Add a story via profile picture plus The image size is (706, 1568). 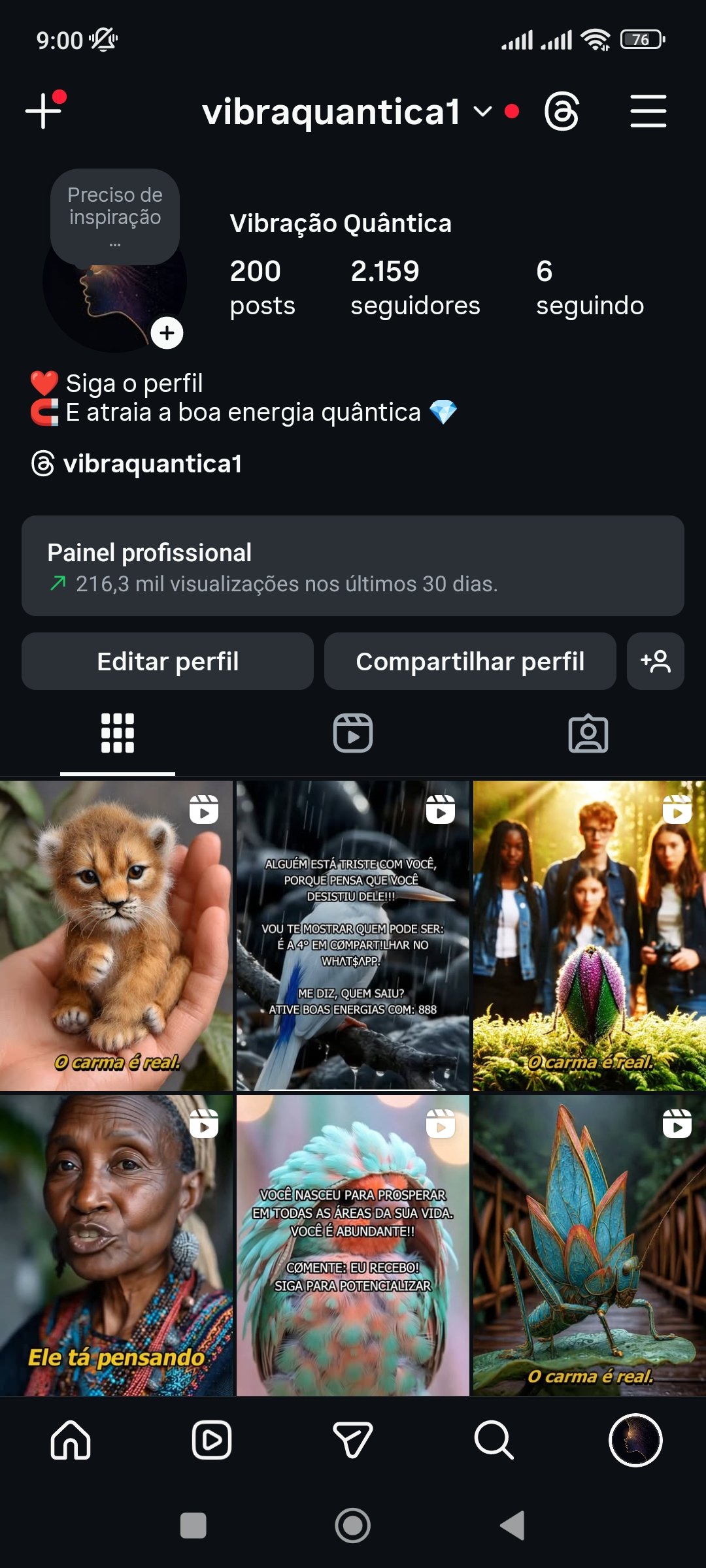point(167,333)
